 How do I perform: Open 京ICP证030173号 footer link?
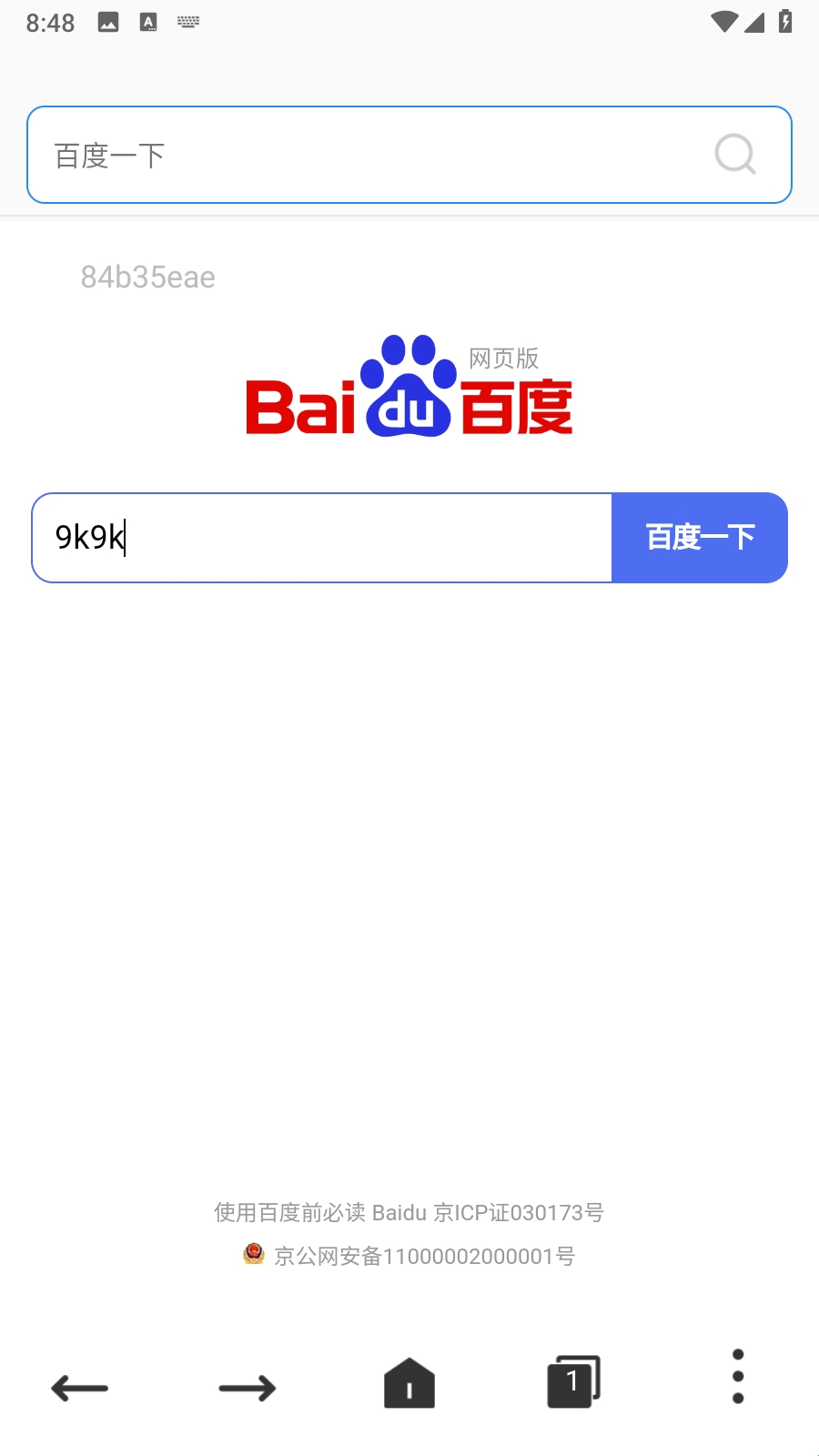pos(519,1213)
